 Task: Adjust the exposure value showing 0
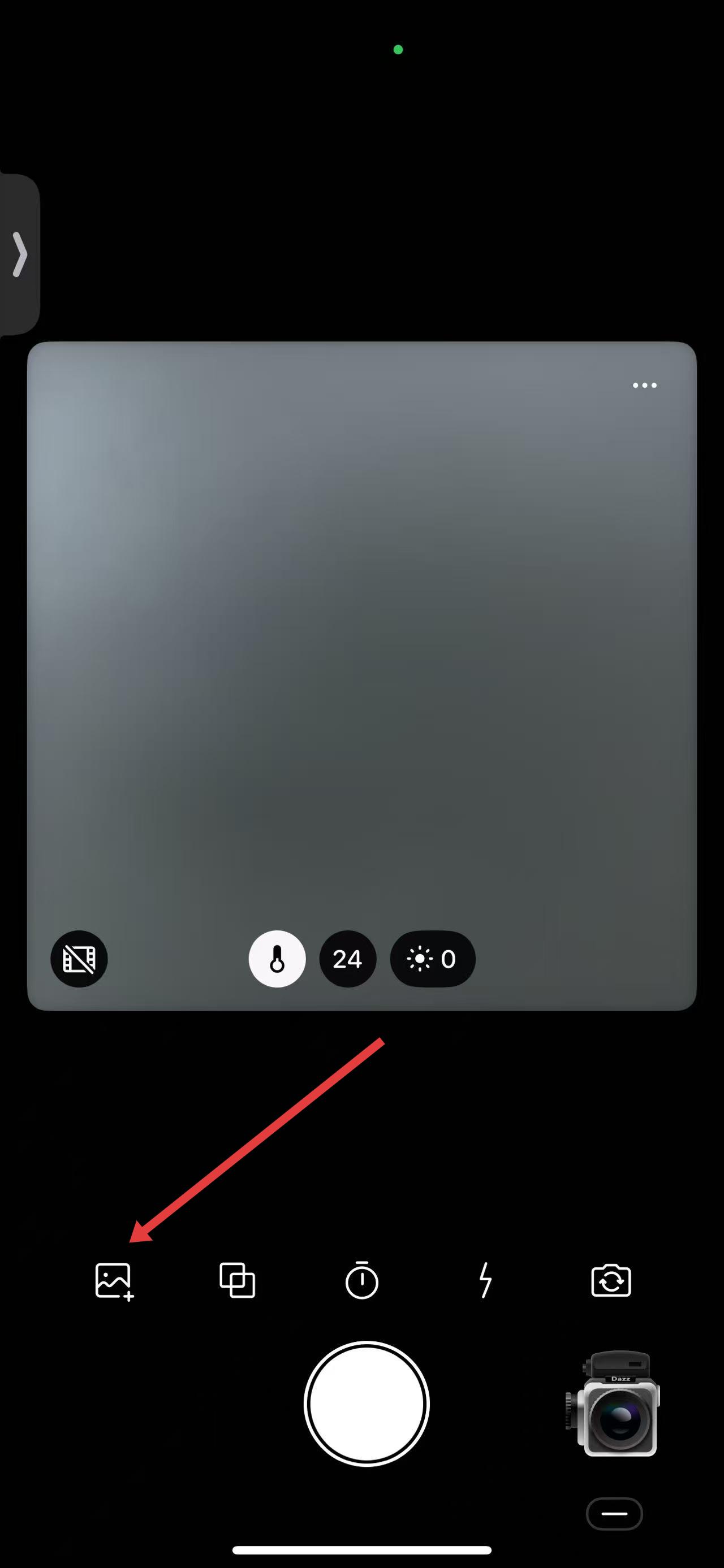(x=432, y=959)
